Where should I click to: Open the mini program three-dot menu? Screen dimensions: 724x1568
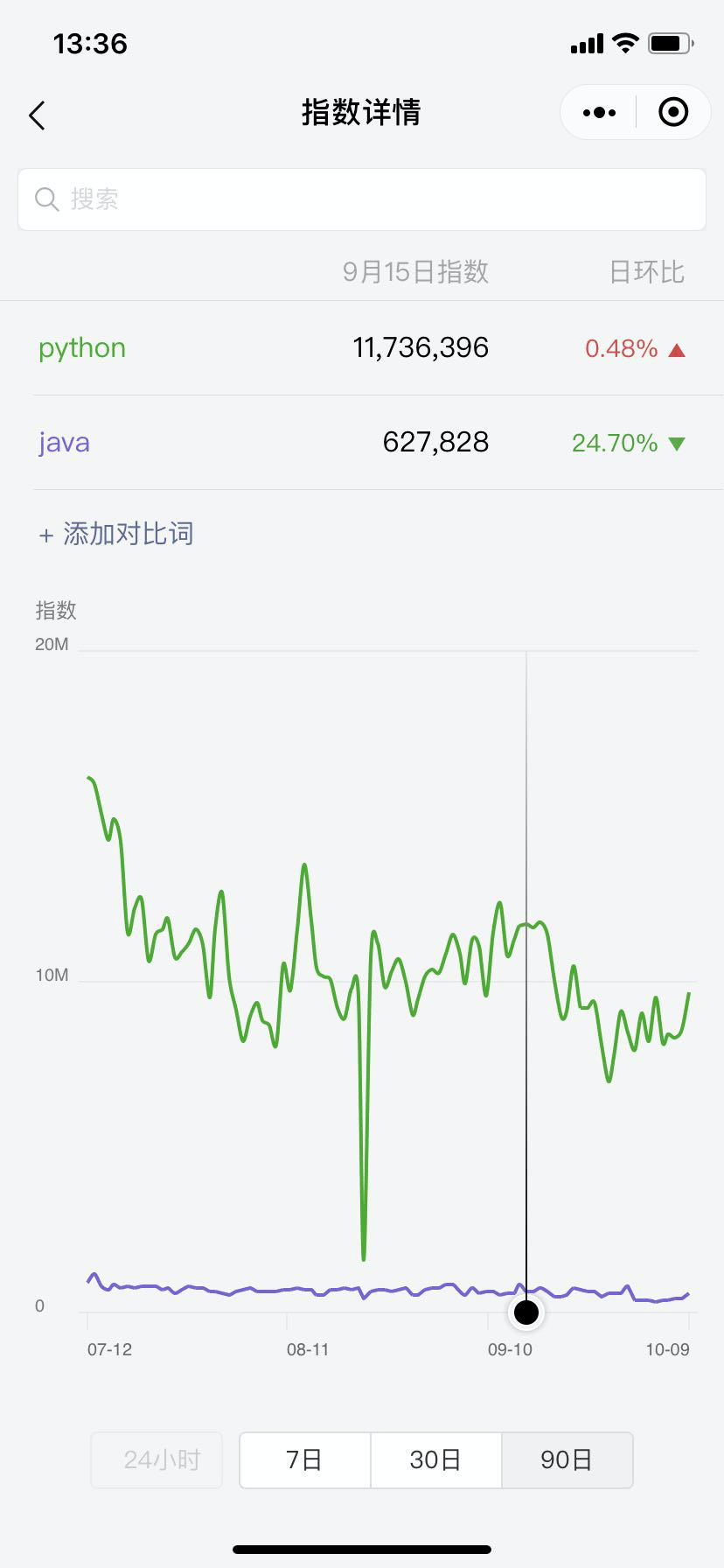pos(599,112)
